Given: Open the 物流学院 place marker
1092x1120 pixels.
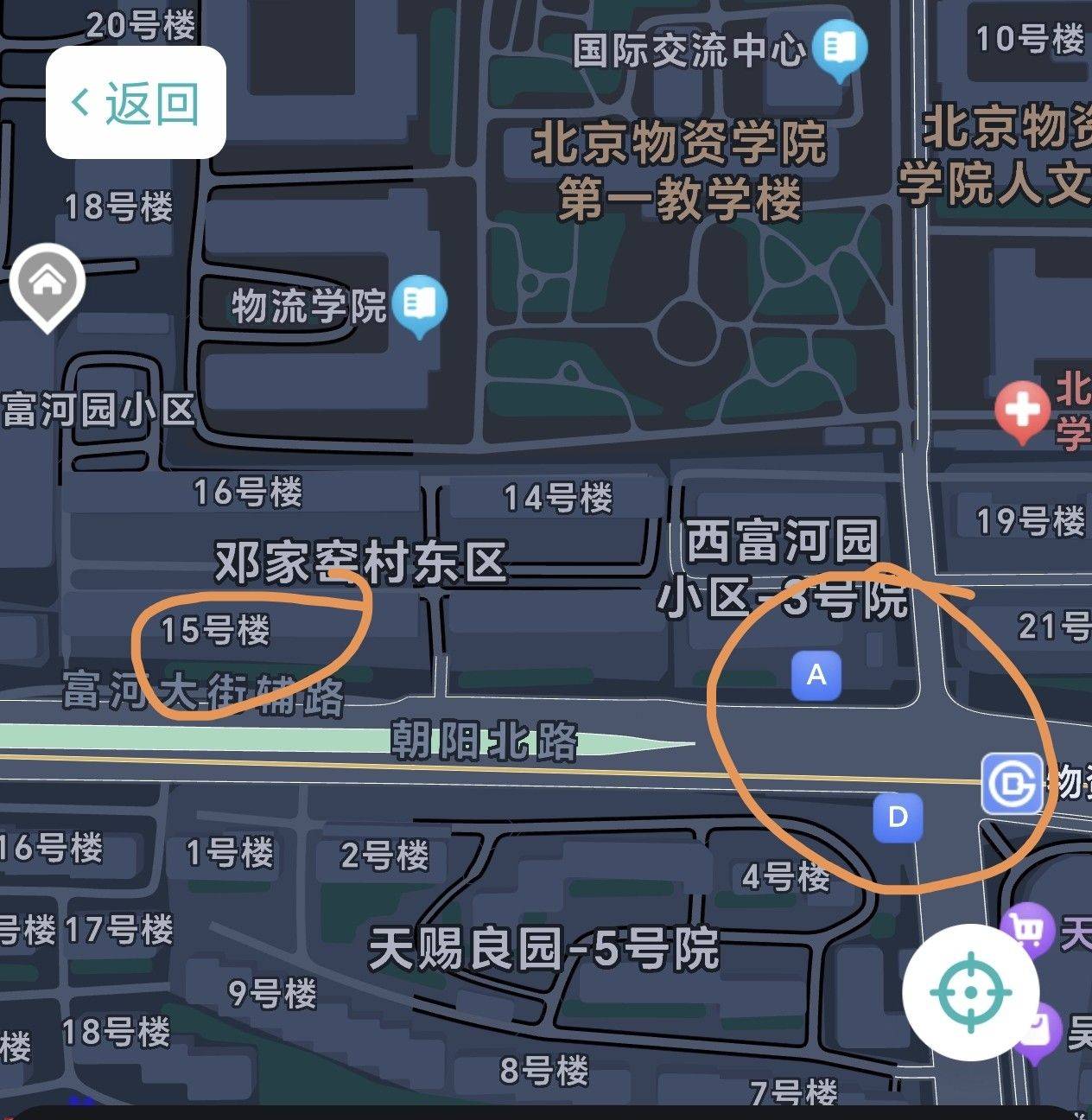Looking at the screenshot, I should click(x=420, y=303).
